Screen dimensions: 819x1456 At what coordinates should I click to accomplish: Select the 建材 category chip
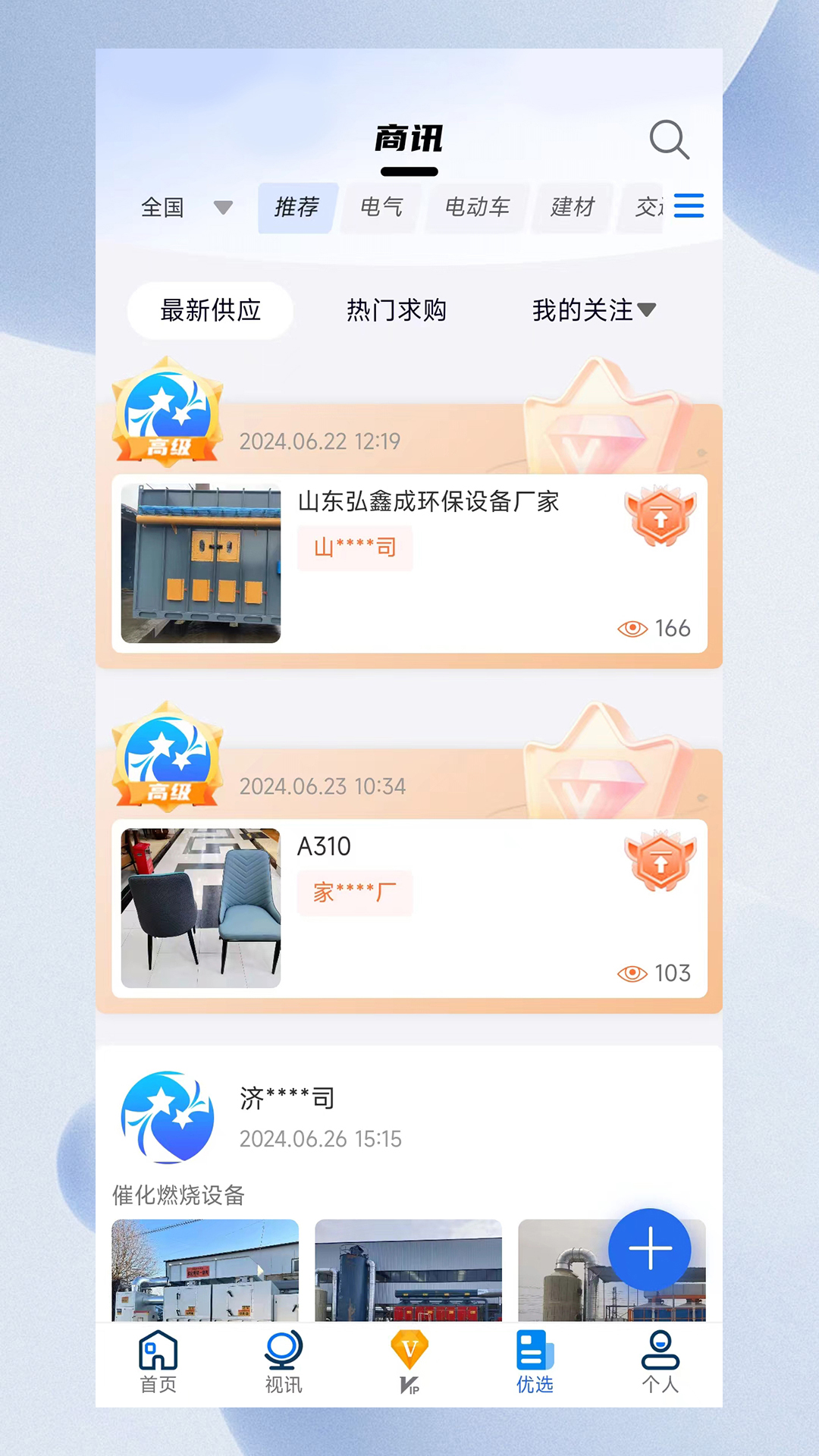[573, 207]
